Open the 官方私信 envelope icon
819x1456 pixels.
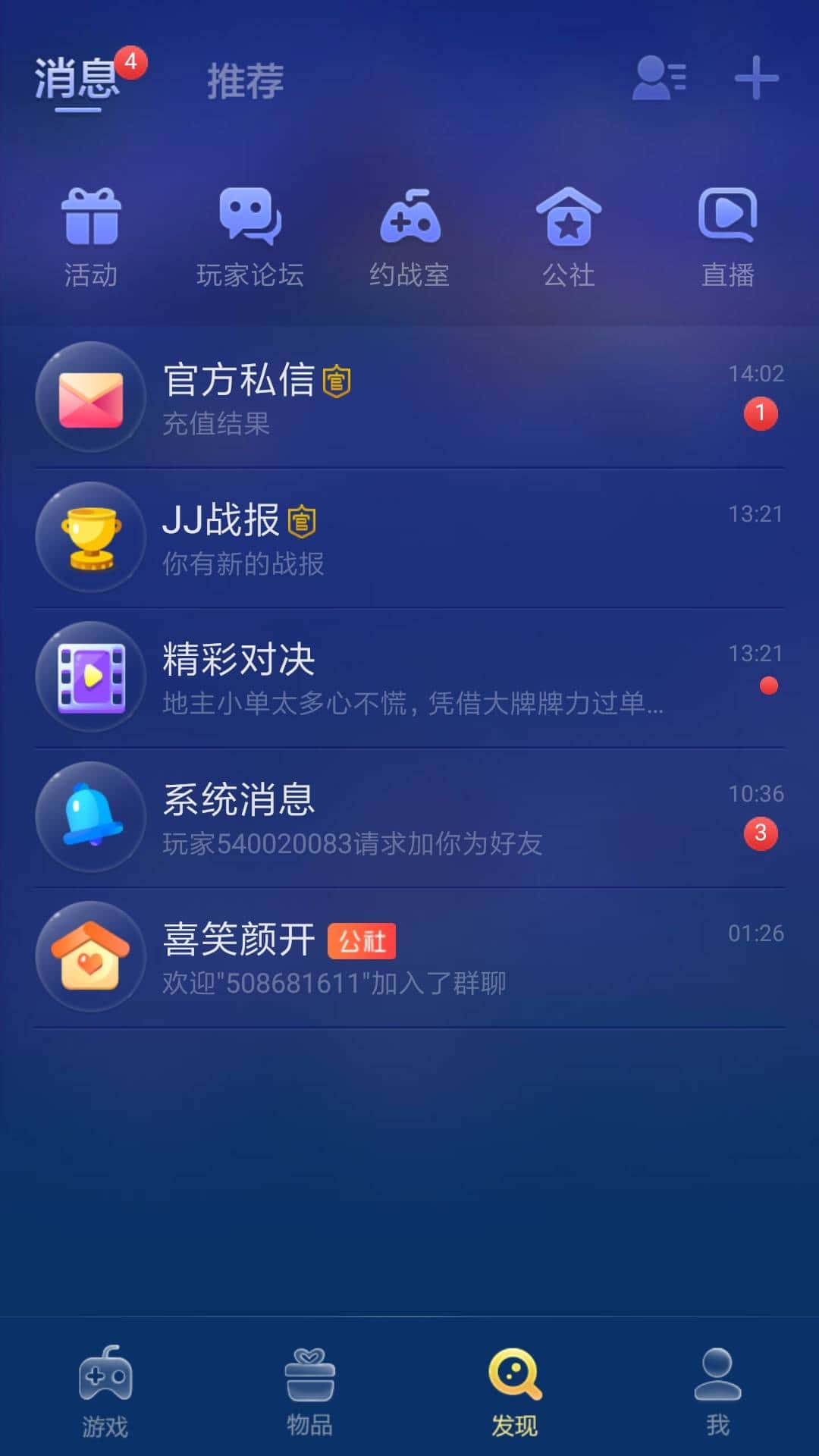(90, 397)
